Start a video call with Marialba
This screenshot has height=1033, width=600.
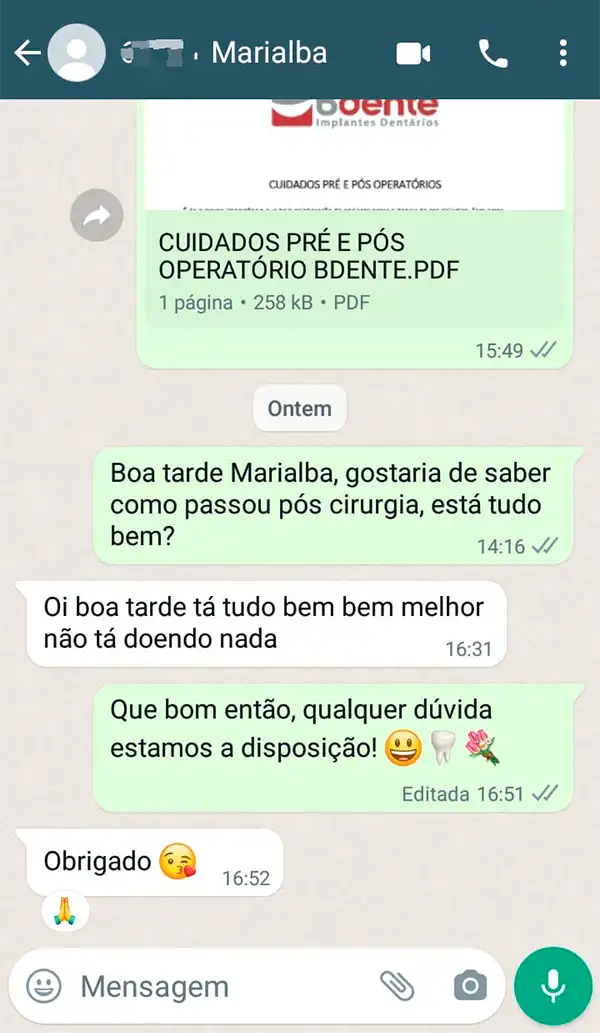413,53
